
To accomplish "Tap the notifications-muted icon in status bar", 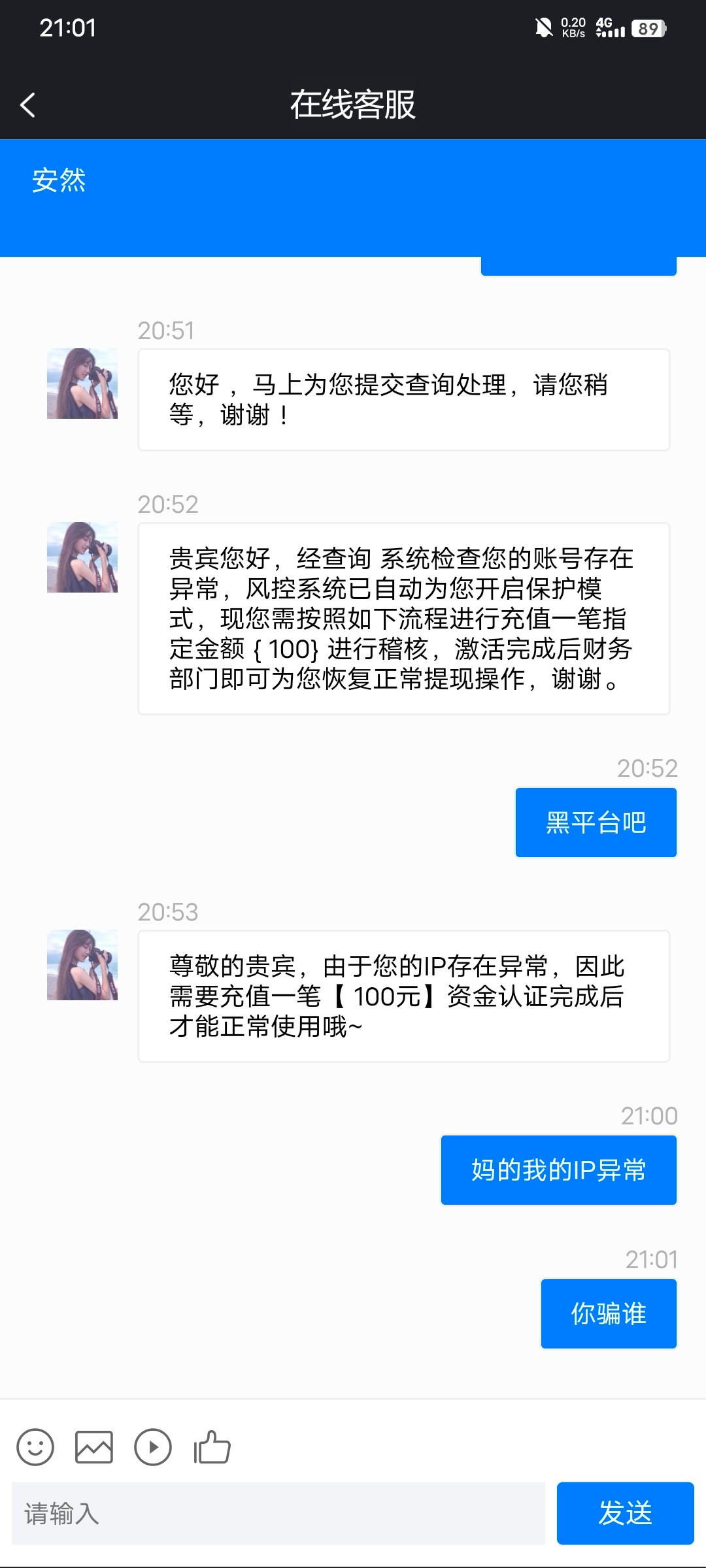I will [545, 27].
